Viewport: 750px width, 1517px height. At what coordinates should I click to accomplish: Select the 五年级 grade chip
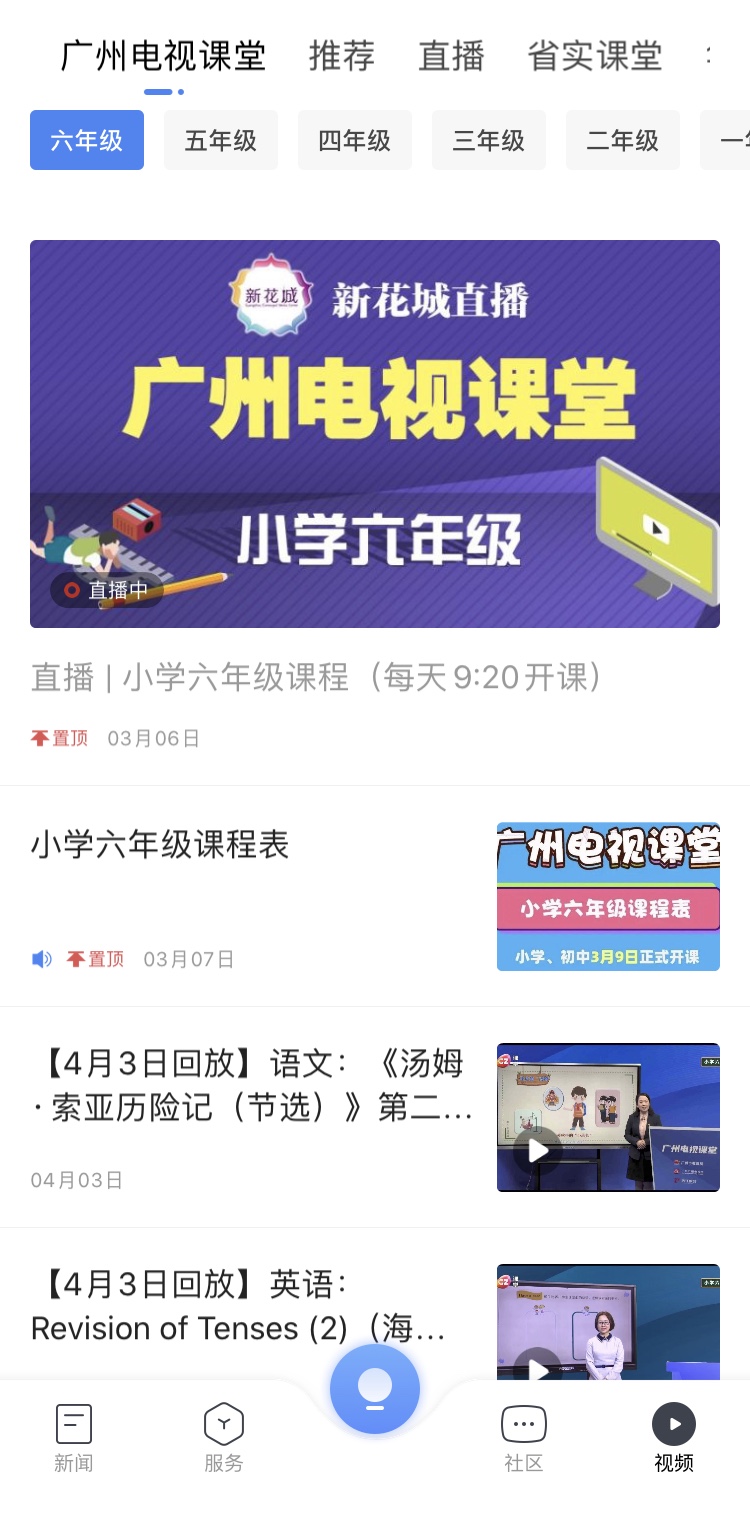[221, 140]
